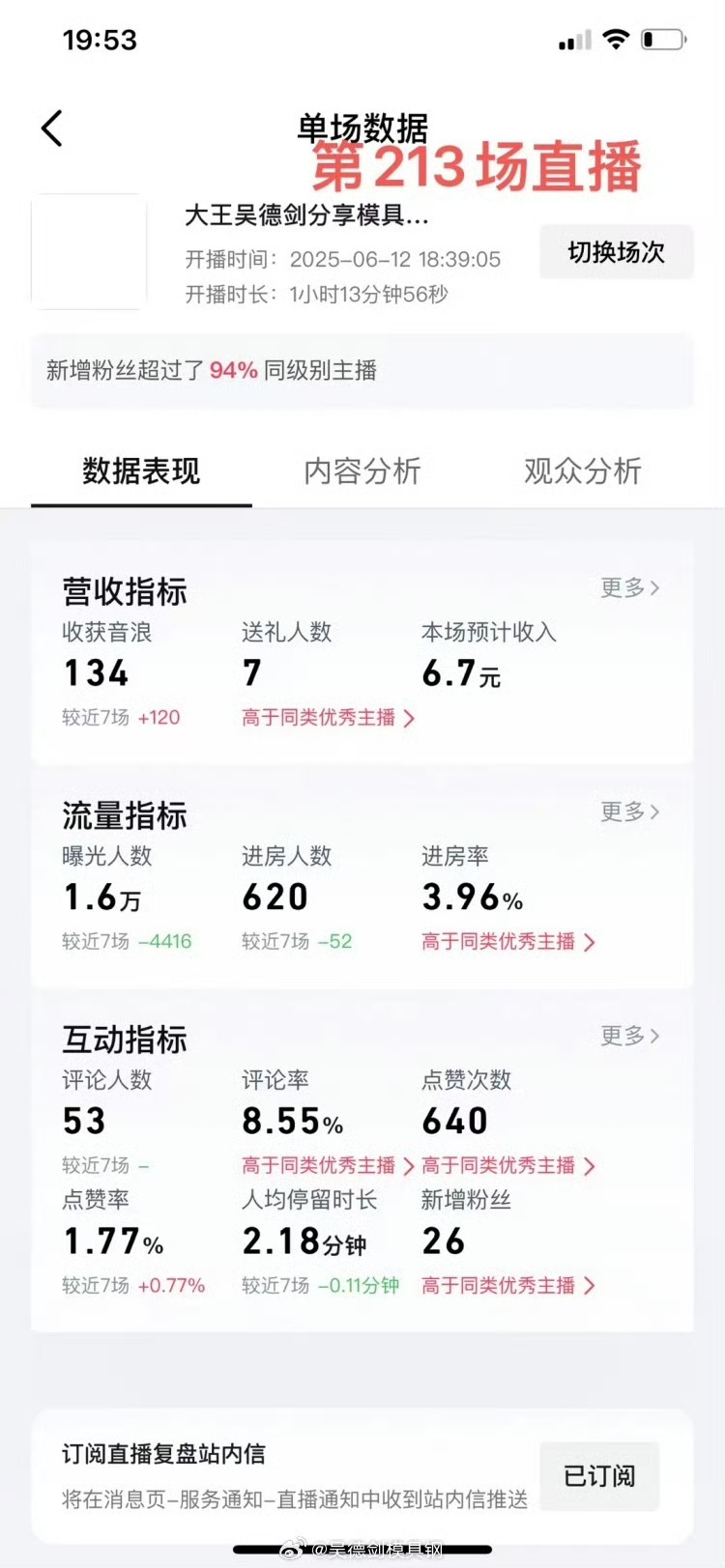Open 高于同类优秀主播 under 进房率
The height and width of the screenshot is (1568, 725).
(x=507, y=942)
